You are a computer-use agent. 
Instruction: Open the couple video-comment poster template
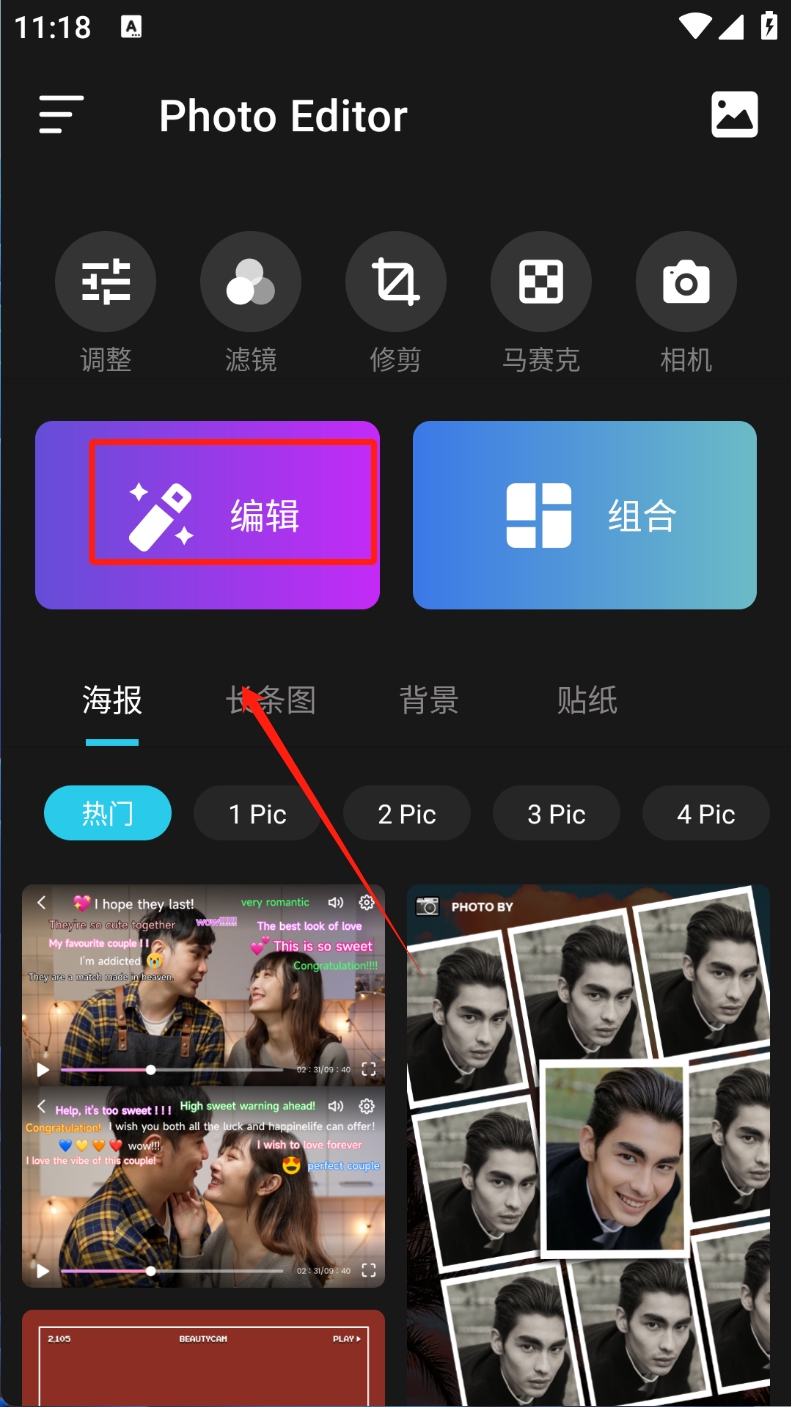[203, 1085]
